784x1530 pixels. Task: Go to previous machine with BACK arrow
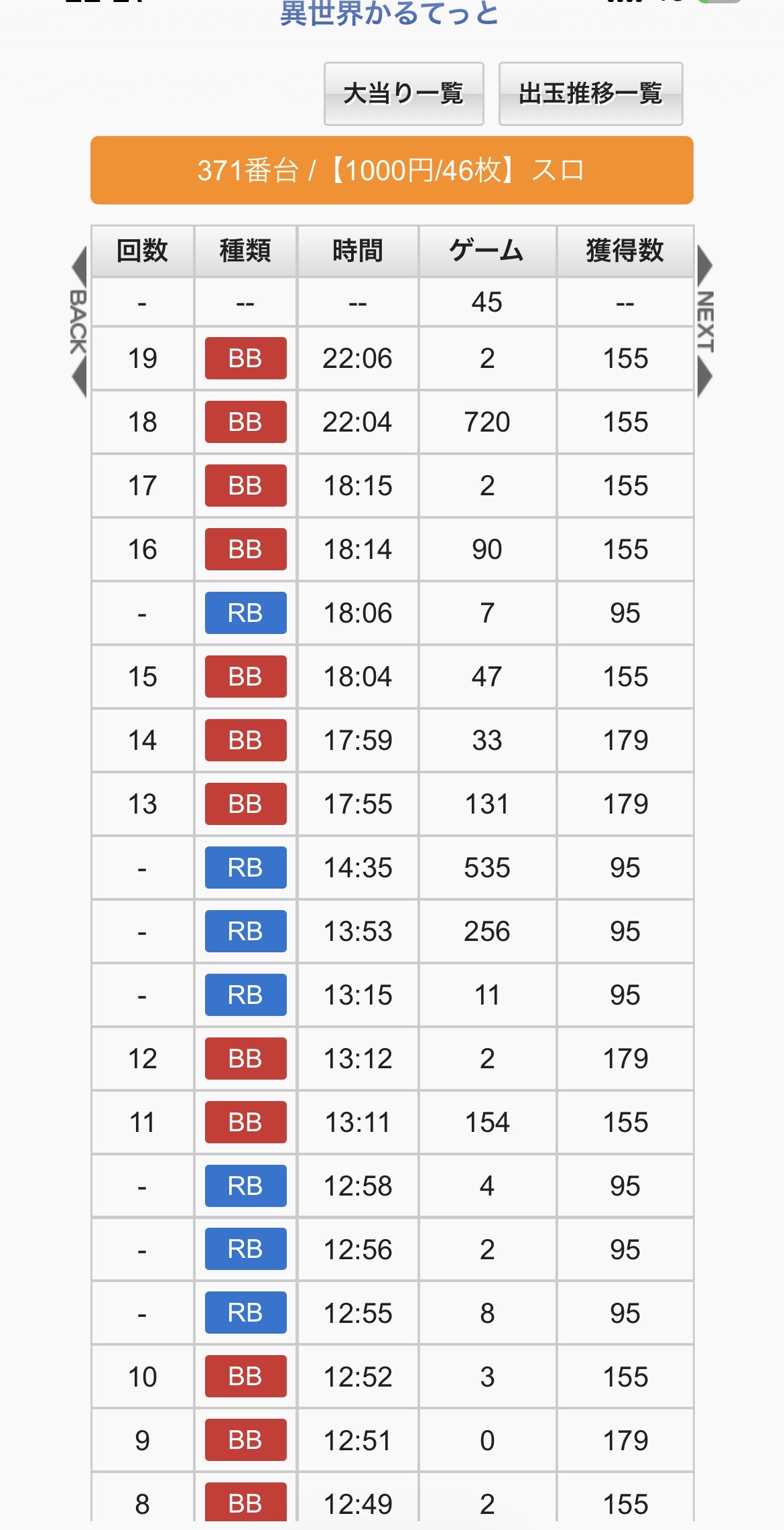click(x=79, y=322)
